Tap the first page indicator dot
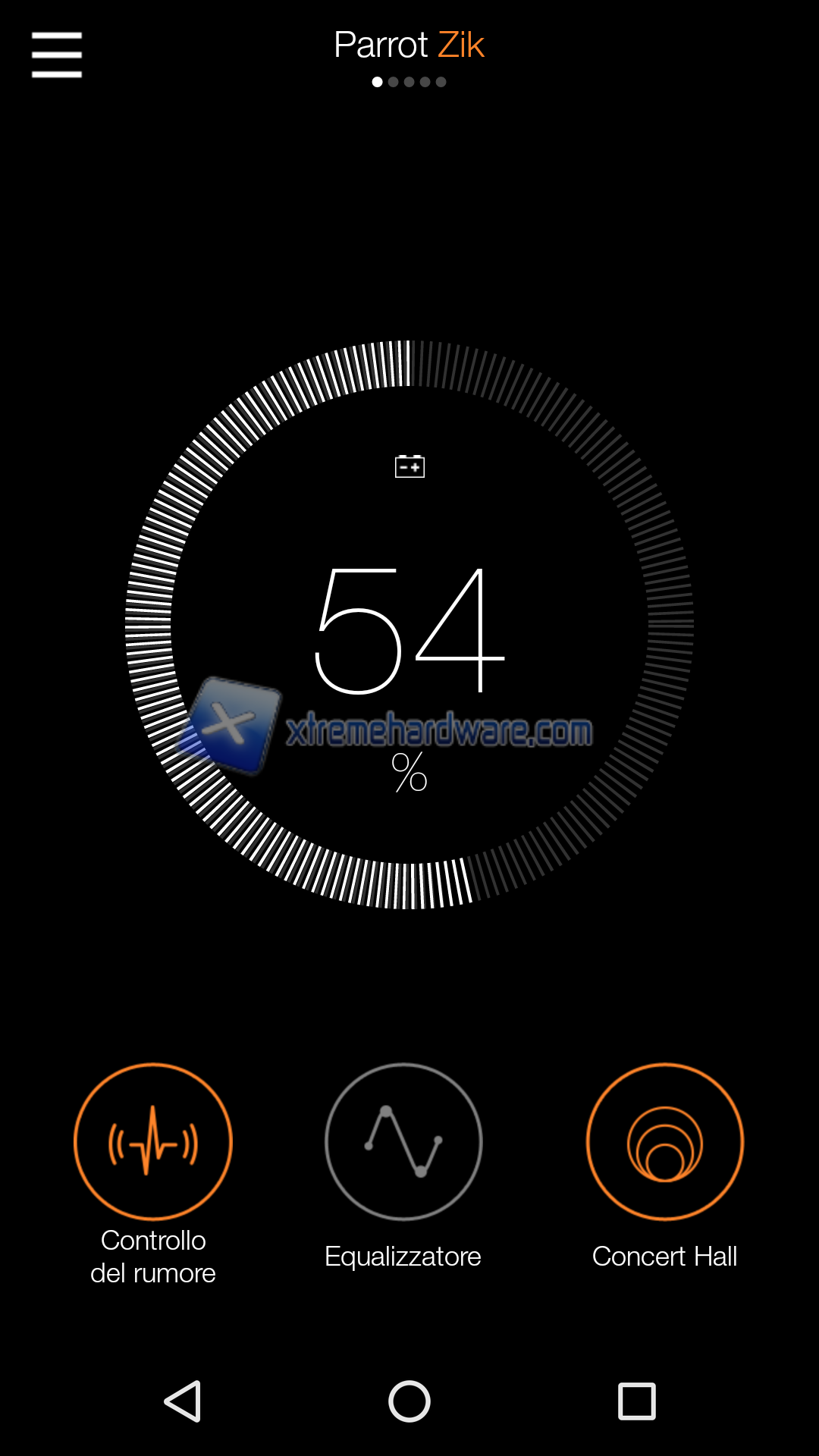819x1456 pixels. click(378, 81)
